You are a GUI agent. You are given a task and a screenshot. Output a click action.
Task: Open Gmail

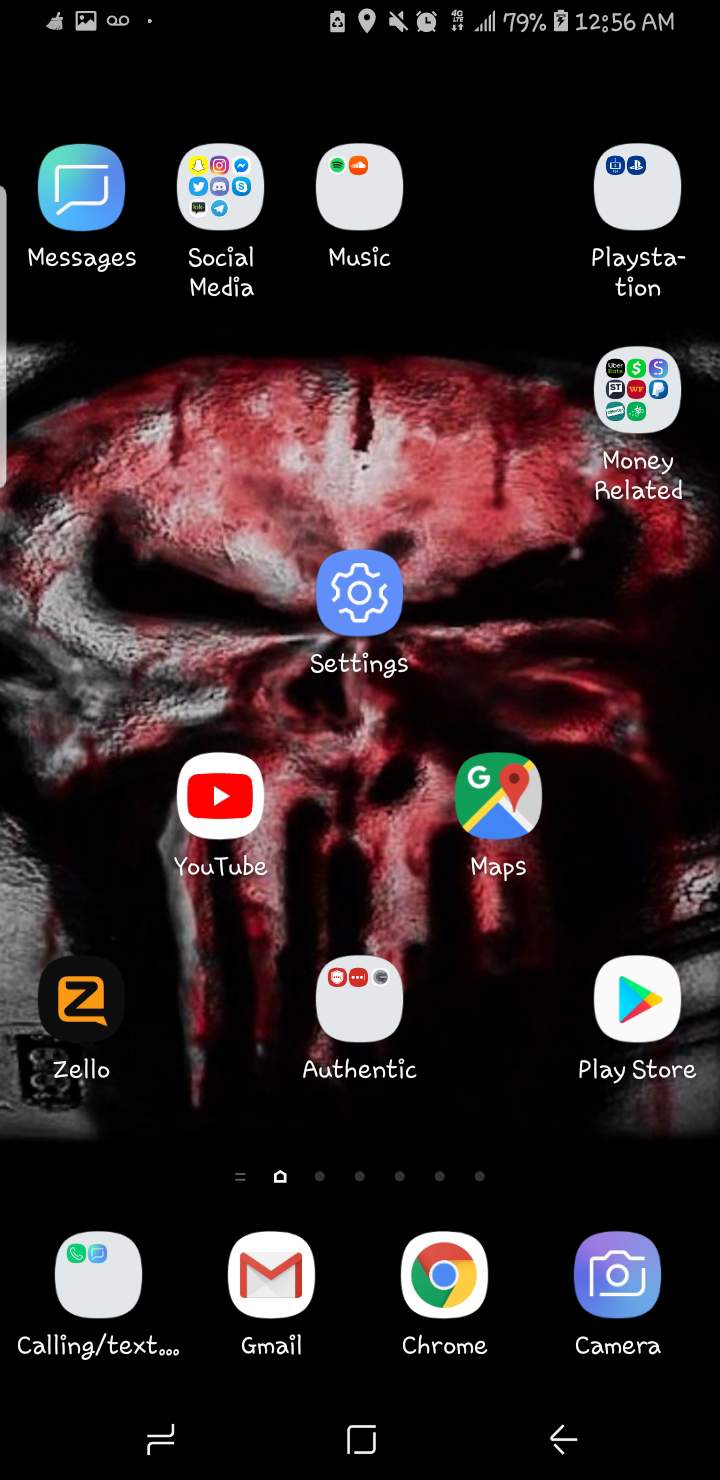[271, 1275]
